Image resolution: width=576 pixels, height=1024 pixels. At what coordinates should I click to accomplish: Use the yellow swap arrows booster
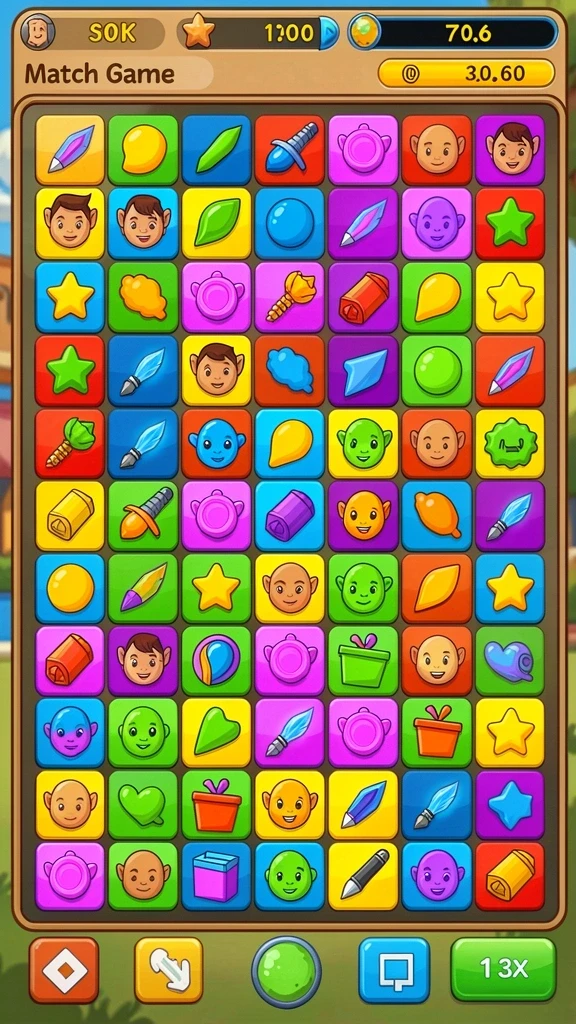click(168, 970)
